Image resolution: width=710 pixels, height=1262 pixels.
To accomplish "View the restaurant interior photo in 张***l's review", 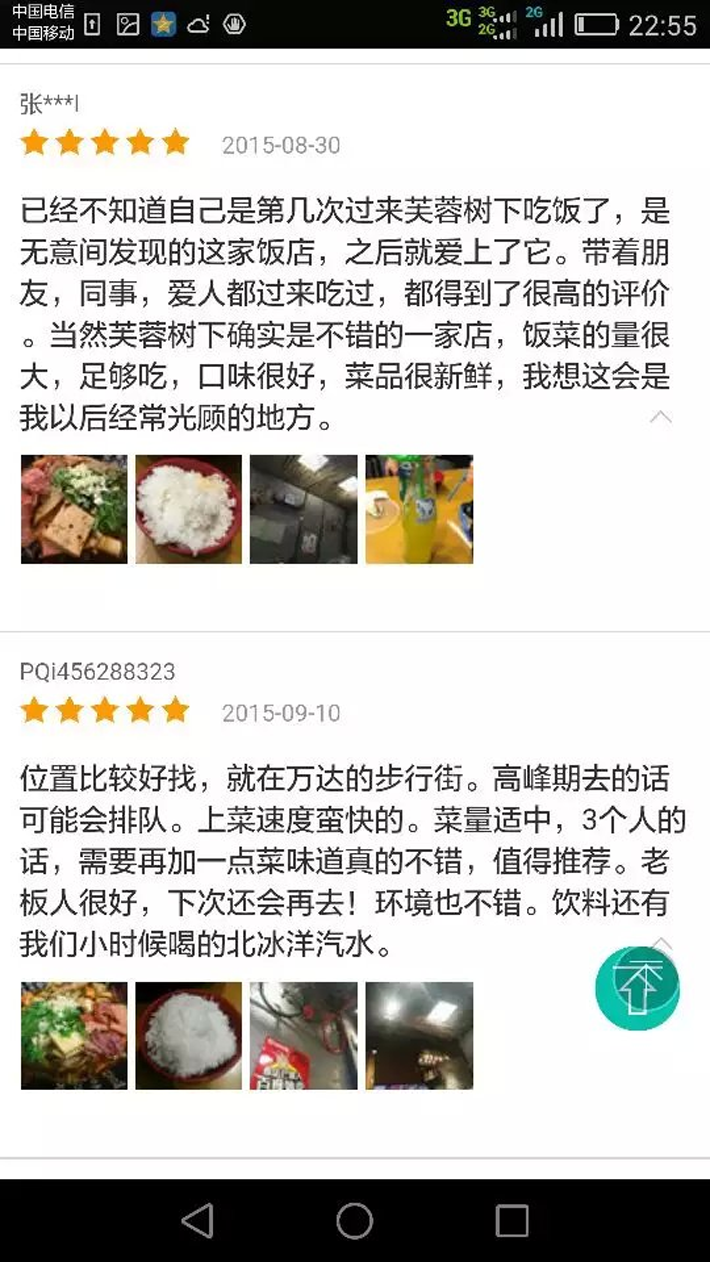I will 303,509.
